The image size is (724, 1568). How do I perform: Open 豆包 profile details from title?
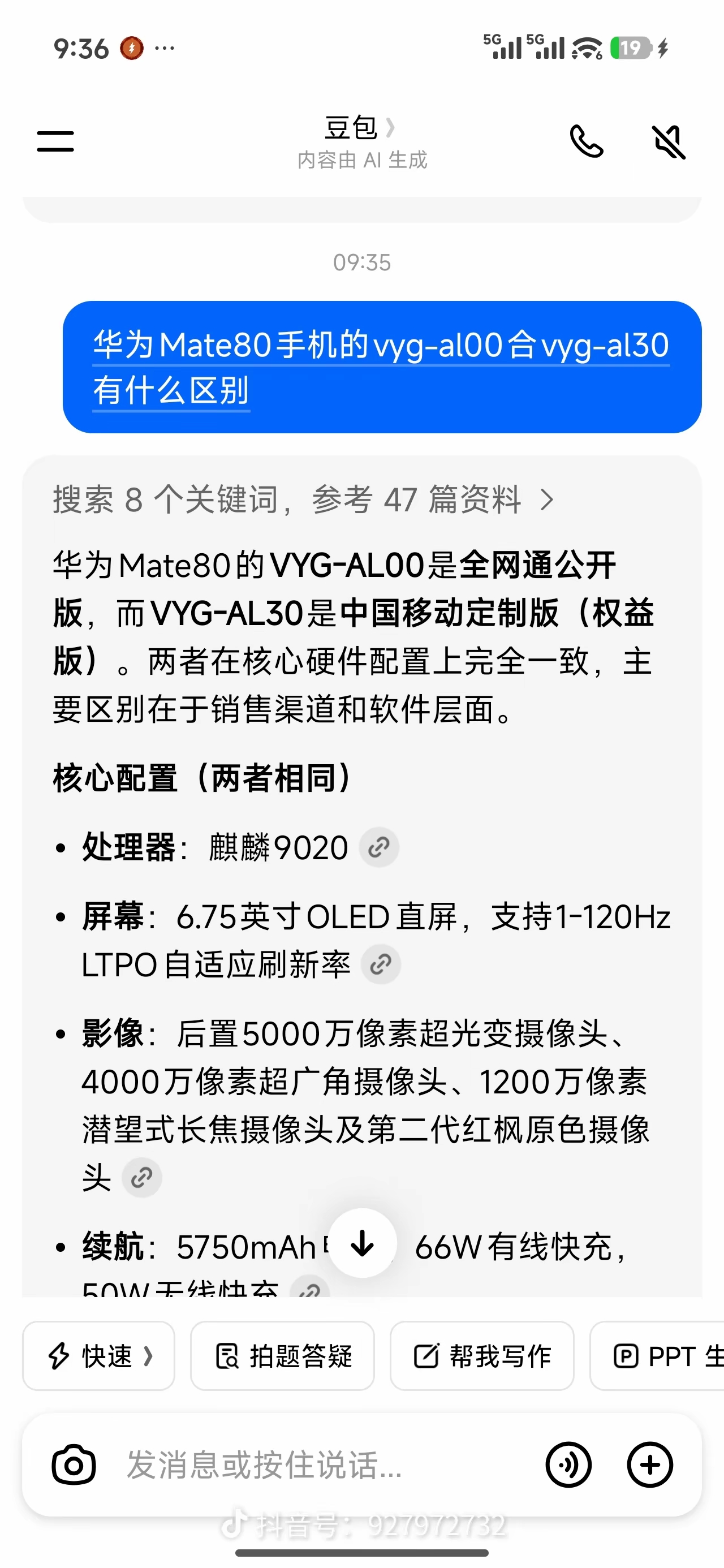360,128
